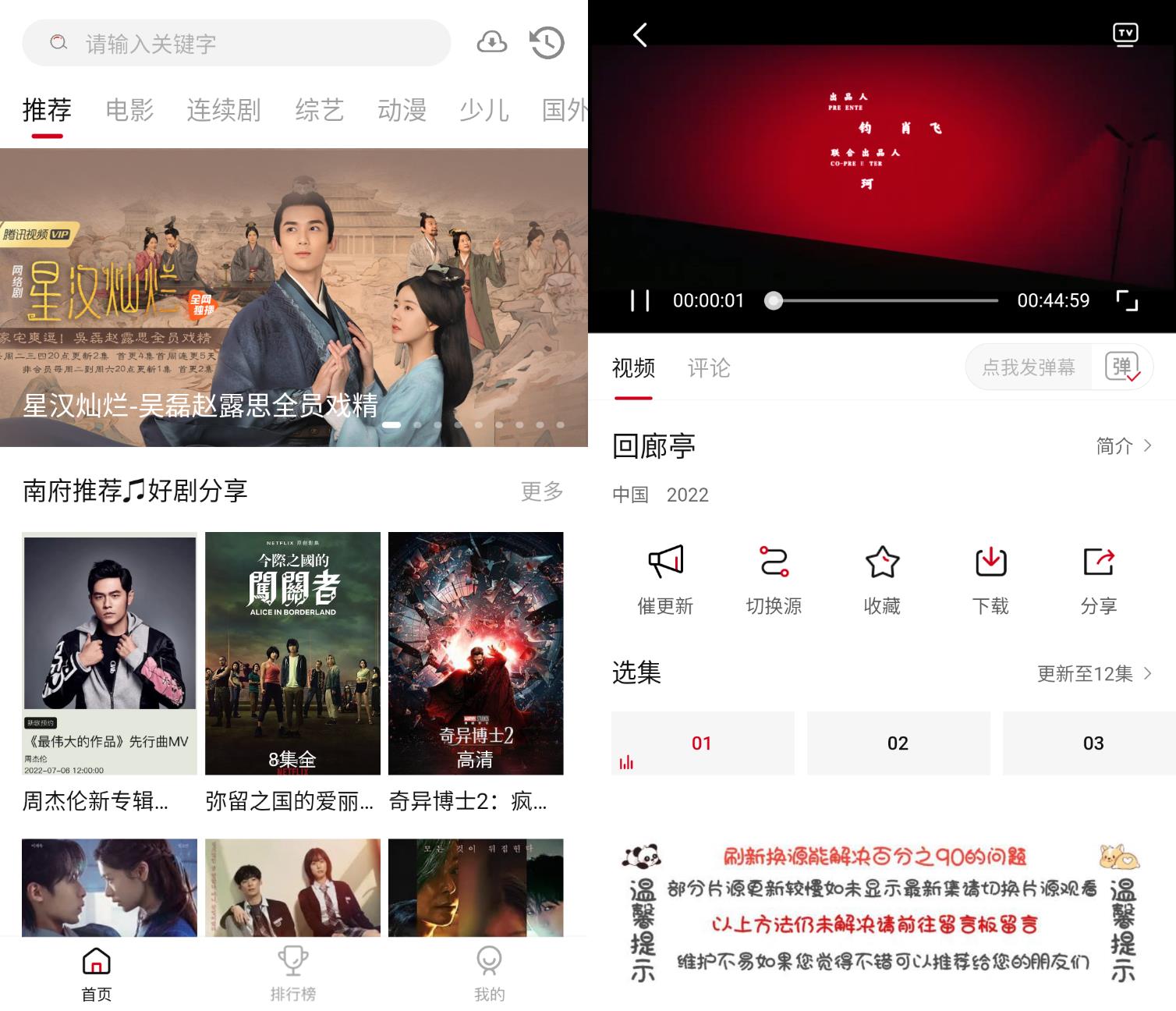Switch to the 电影 tab
The width and height of the screenshot is (1176, 1011).
click(x=129, y=110)
